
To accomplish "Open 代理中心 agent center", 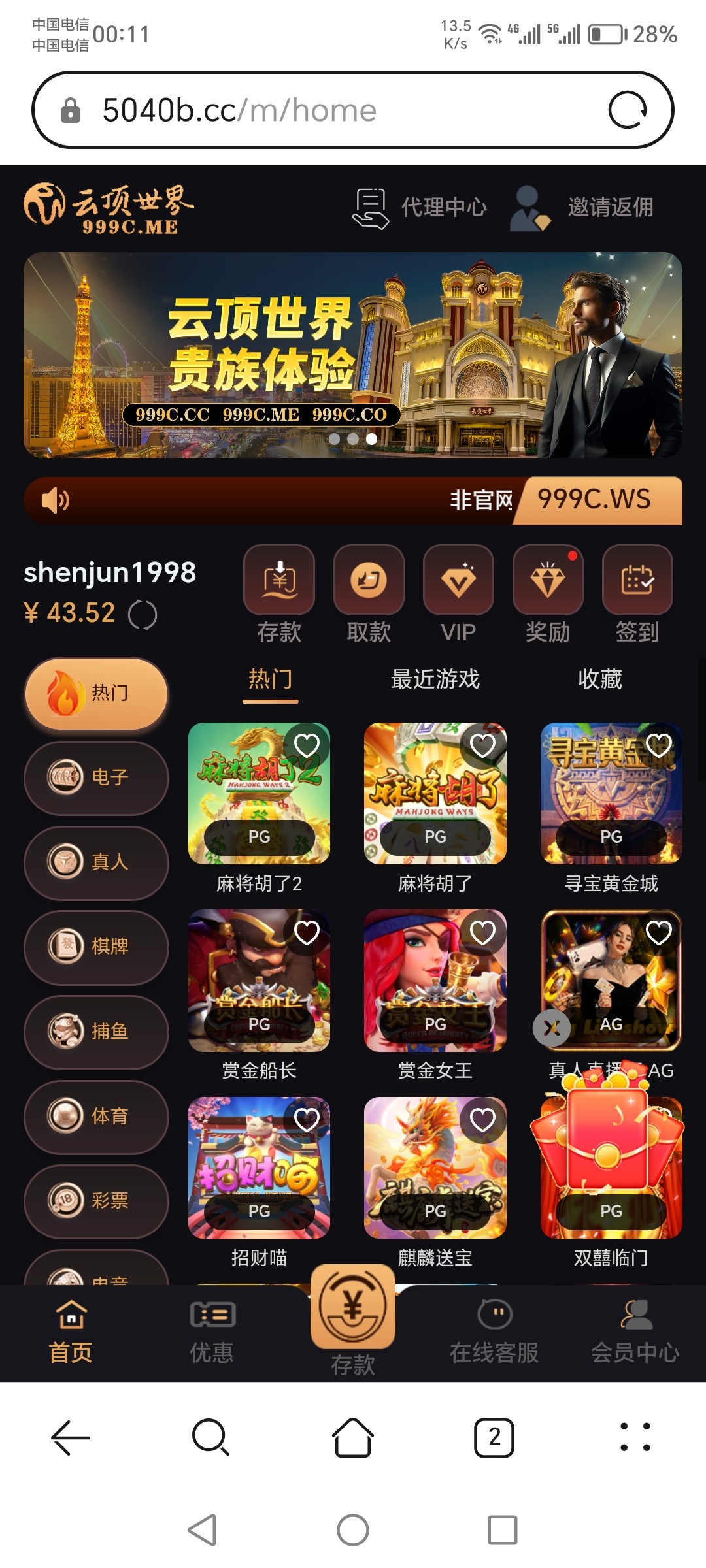I will click(x=420, y=208).
